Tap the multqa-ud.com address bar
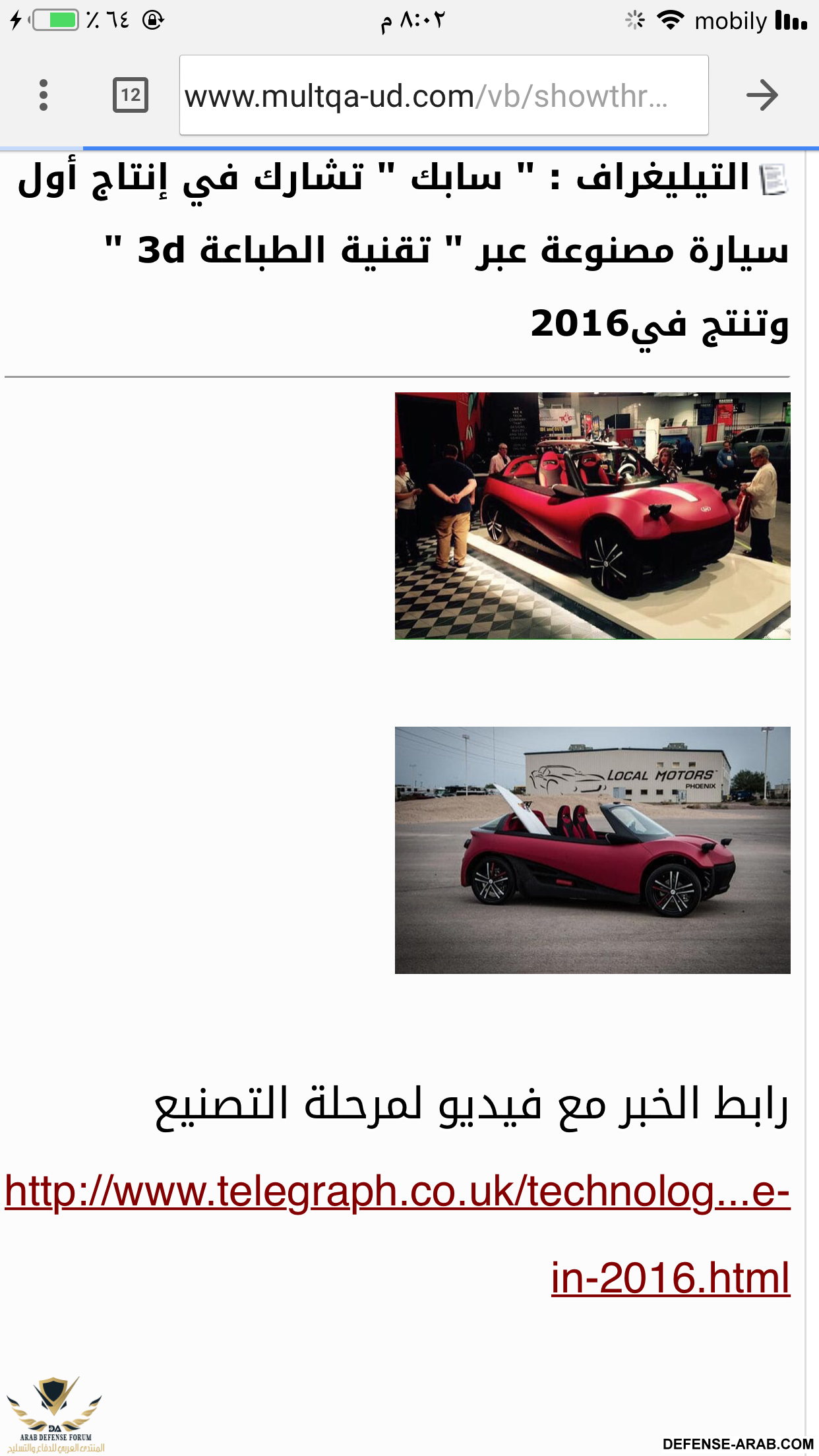 (x=443, y=96)
